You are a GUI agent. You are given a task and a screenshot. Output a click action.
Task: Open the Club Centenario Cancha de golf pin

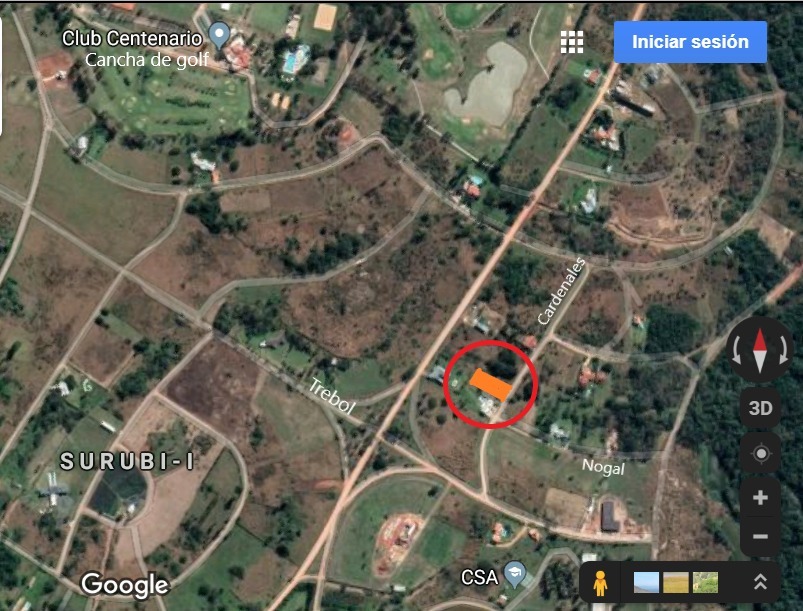click(220, 39)
